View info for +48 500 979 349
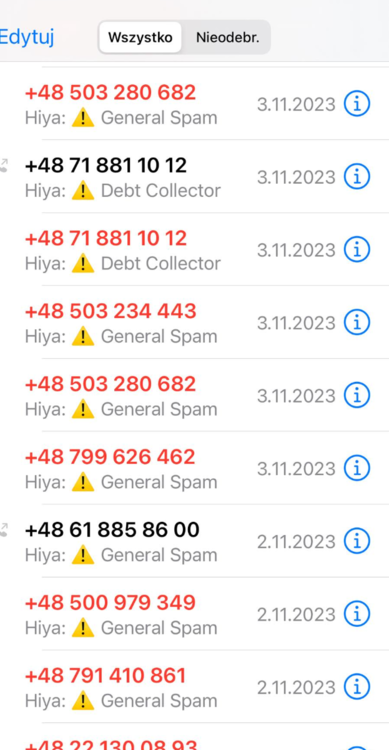This screenshot has height=750, width=389. click(x=357, y=613)
